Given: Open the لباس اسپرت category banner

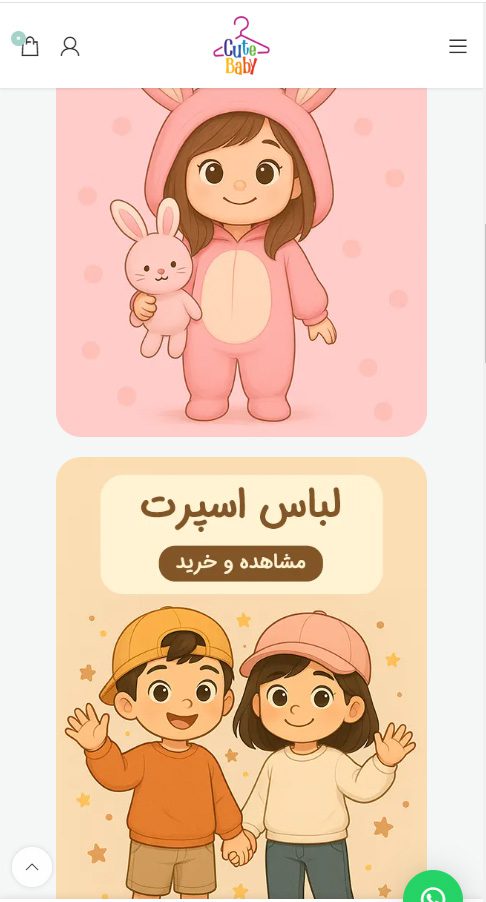Looking at the screenshot, I should pos(242,679).
